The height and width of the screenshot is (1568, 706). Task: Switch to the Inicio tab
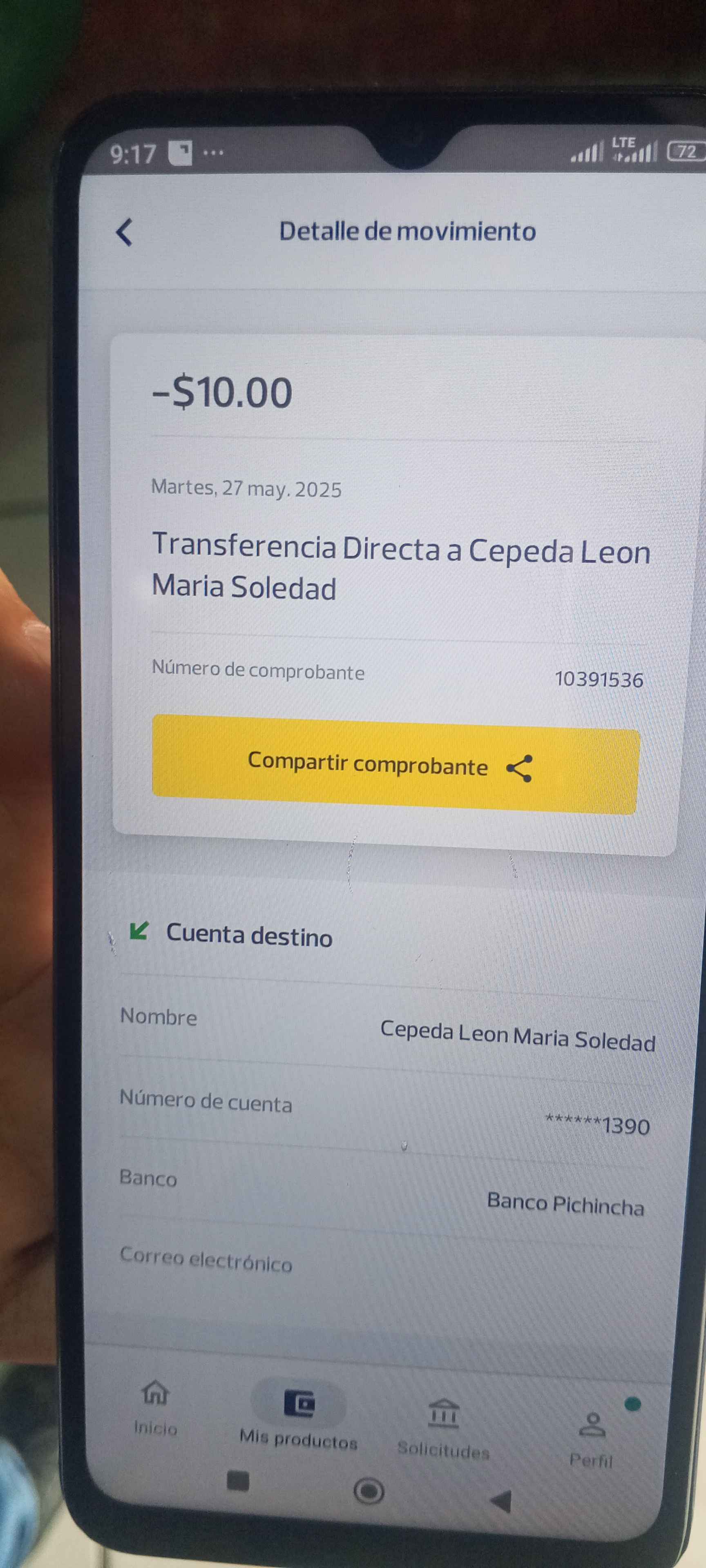click(x=155, y=1408)
